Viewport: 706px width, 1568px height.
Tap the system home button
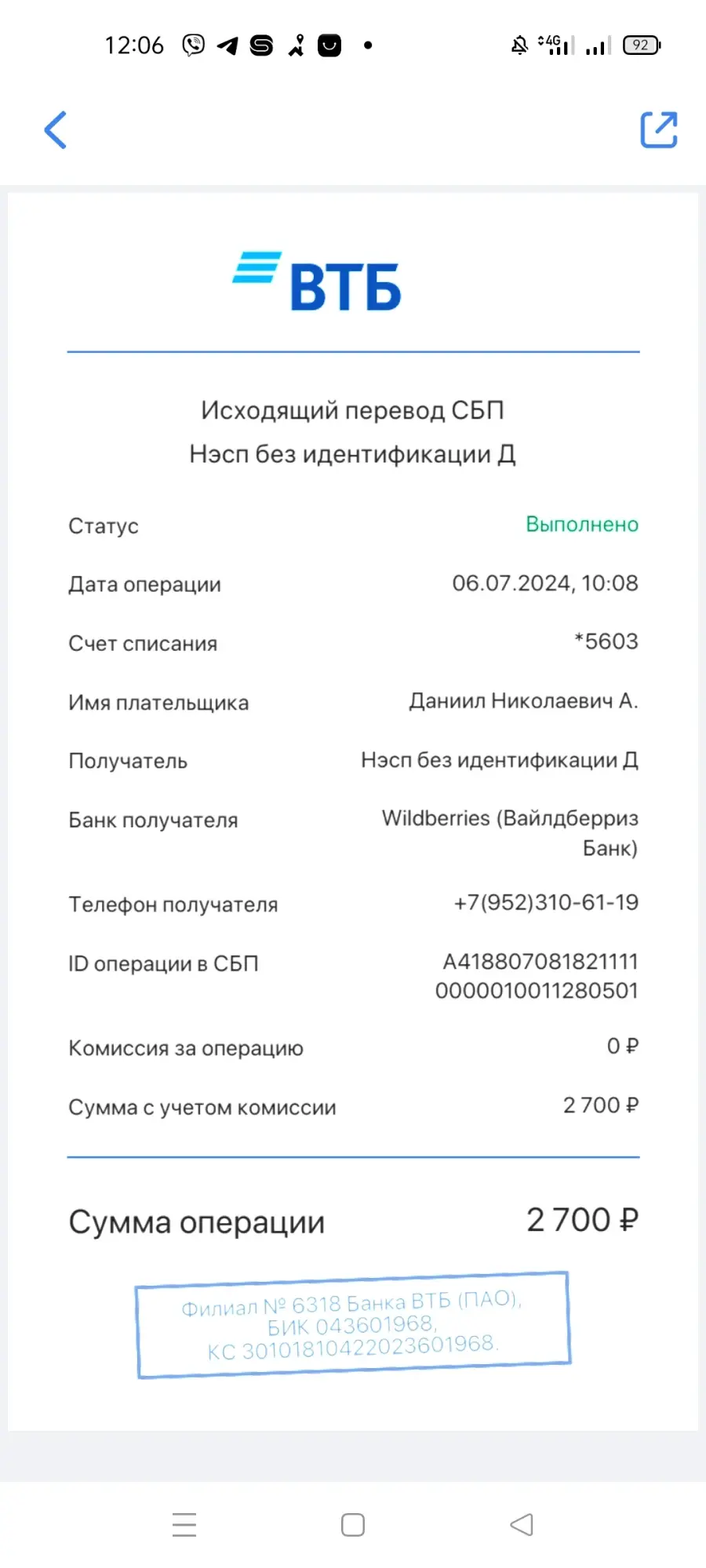(x=353, y=1524)
